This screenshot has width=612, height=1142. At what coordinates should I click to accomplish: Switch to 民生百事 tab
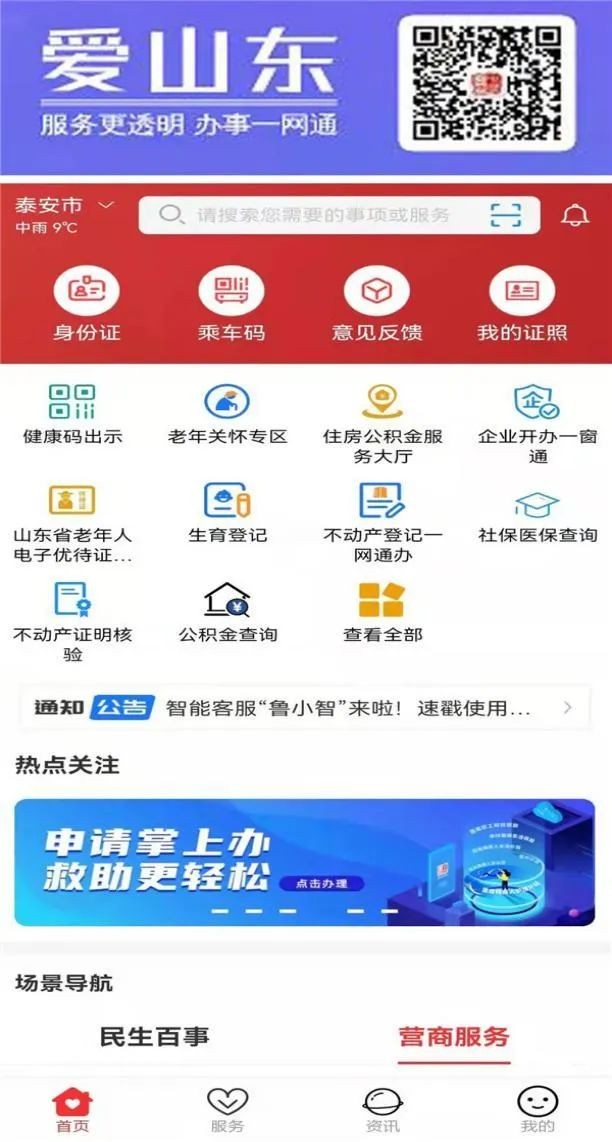(x=154, y=1037)
